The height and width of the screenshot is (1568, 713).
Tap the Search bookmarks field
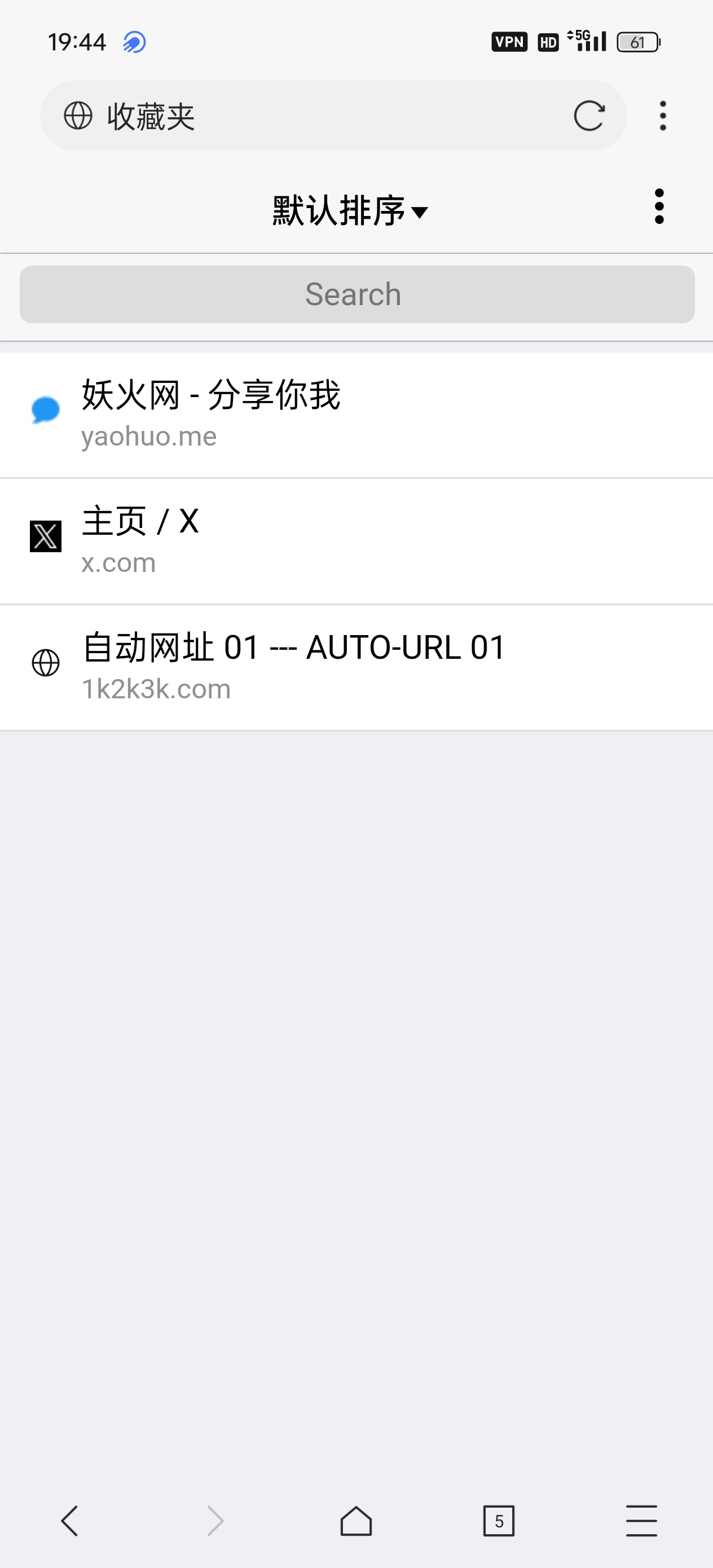357,294
